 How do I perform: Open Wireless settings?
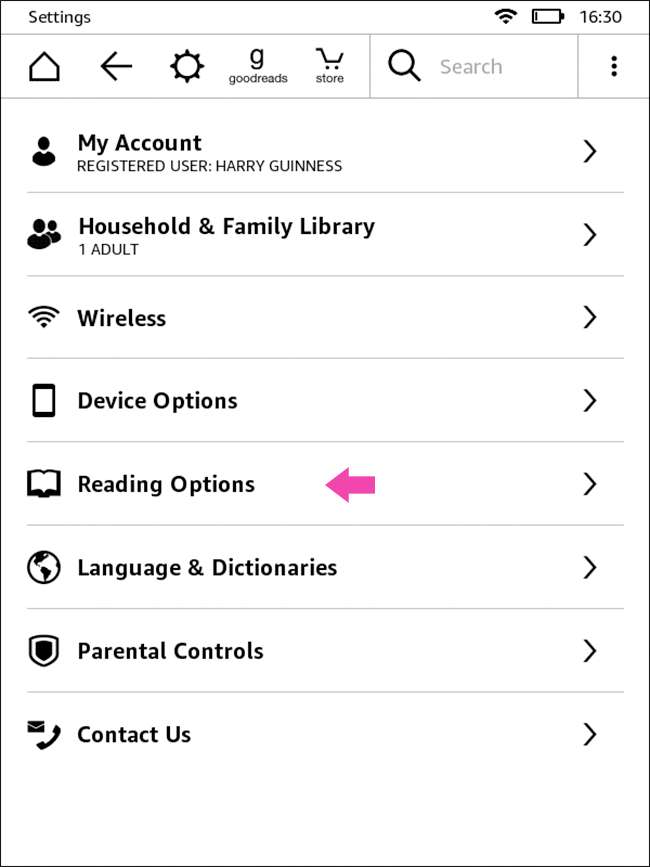[324, 318]
